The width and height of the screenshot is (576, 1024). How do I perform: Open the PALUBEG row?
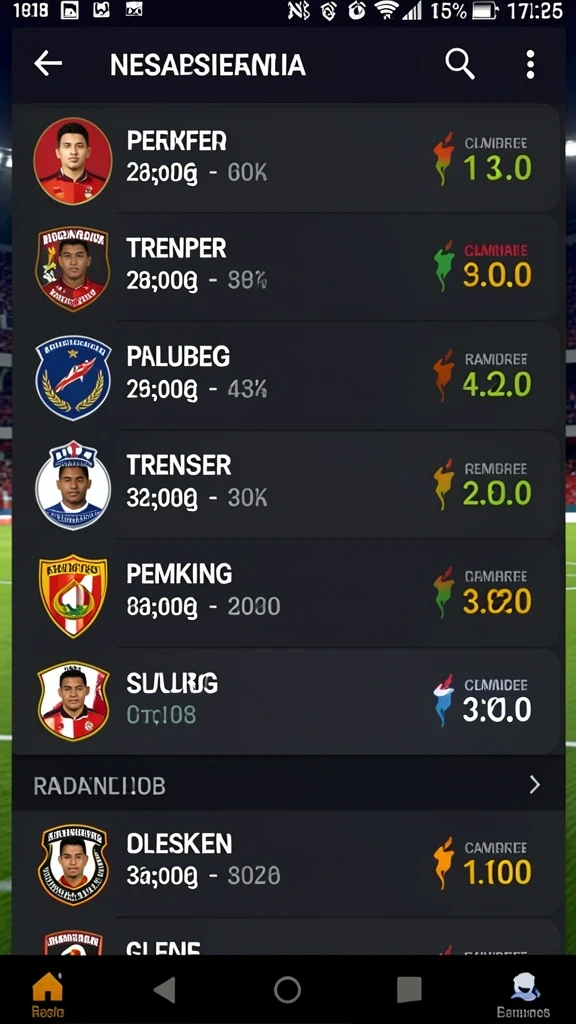coord(286,375)
